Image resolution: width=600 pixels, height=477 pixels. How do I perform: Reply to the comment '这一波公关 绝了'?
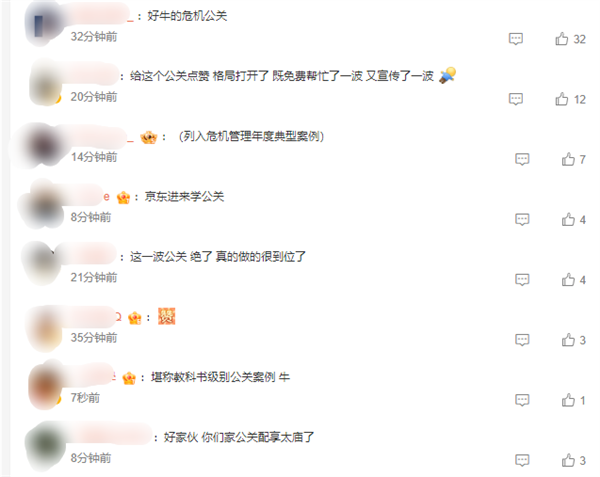click(521, 279)
